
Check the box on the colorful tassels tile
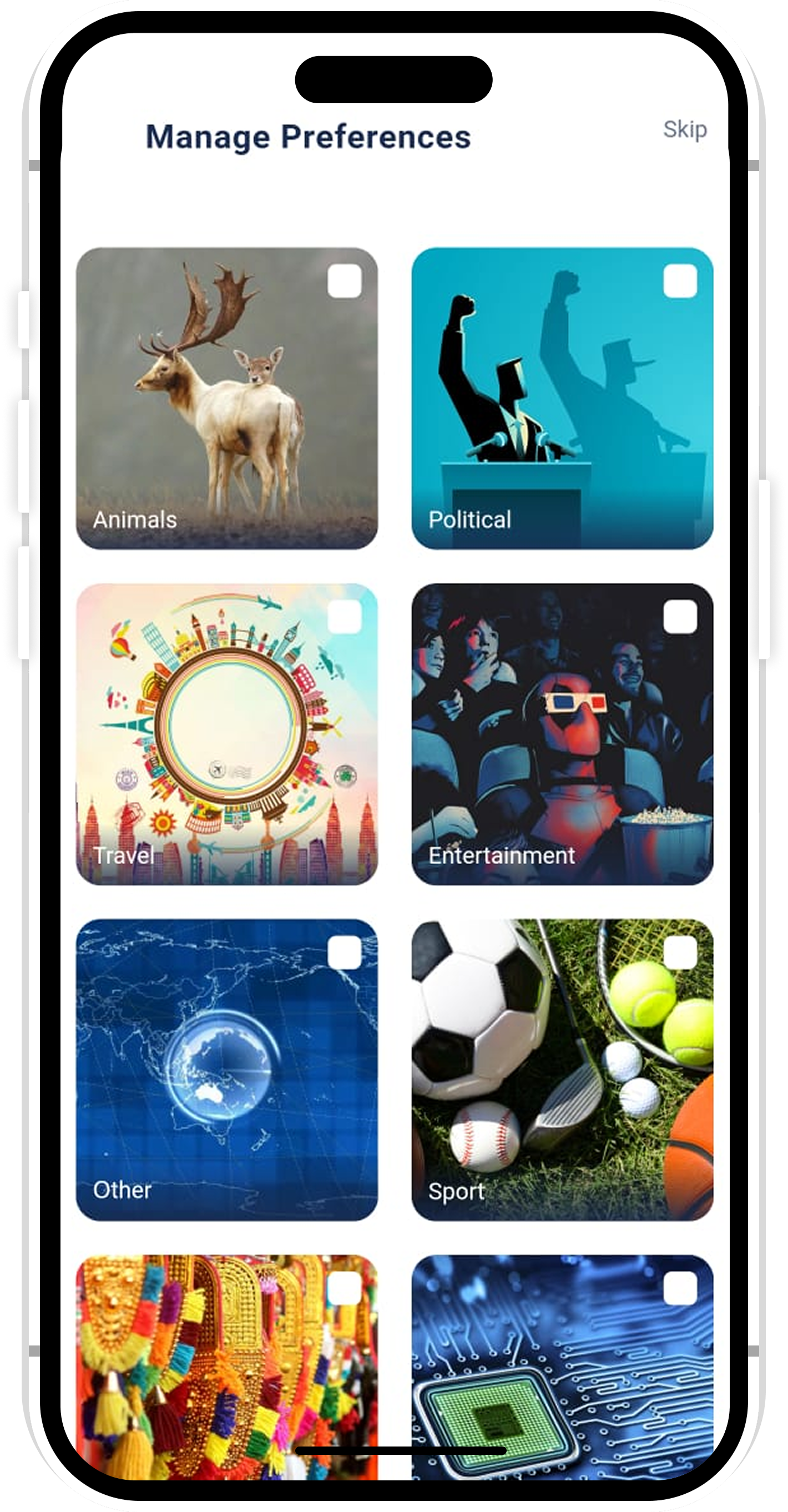[x=345, y=1288]
